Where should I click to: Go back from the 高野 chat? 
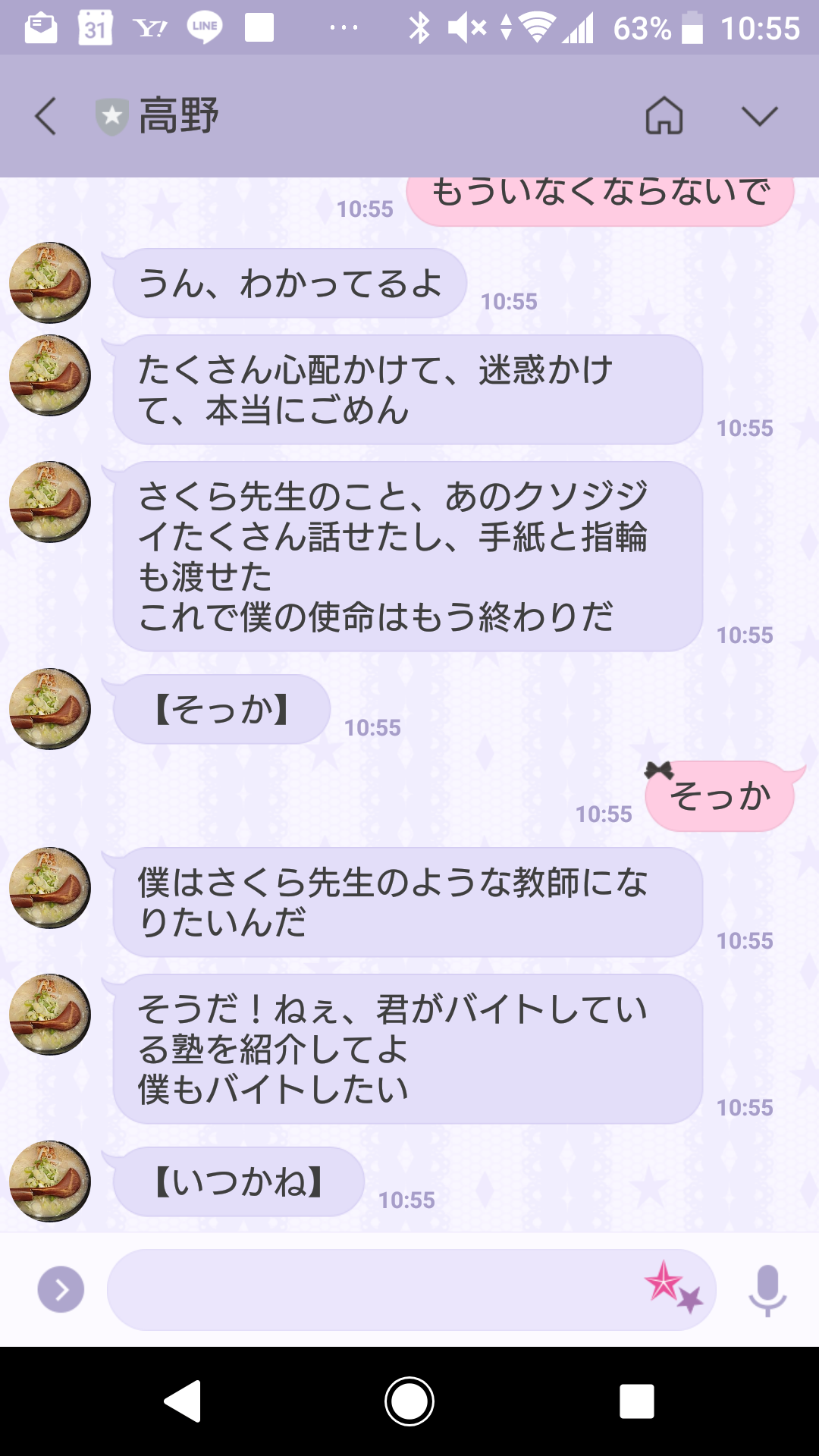[x=45, y=116]
